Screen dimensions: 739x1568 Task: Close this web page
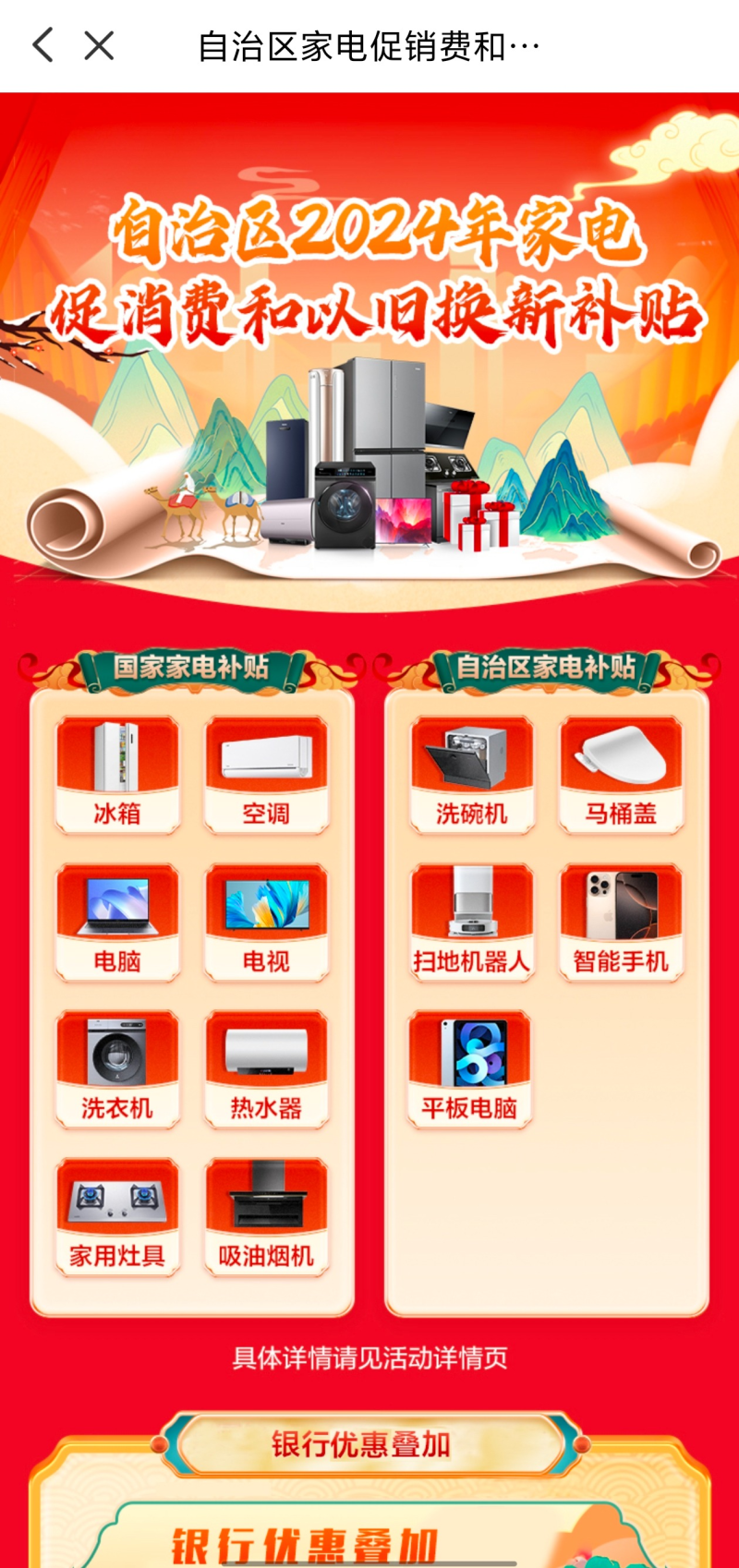coord(99,44)
